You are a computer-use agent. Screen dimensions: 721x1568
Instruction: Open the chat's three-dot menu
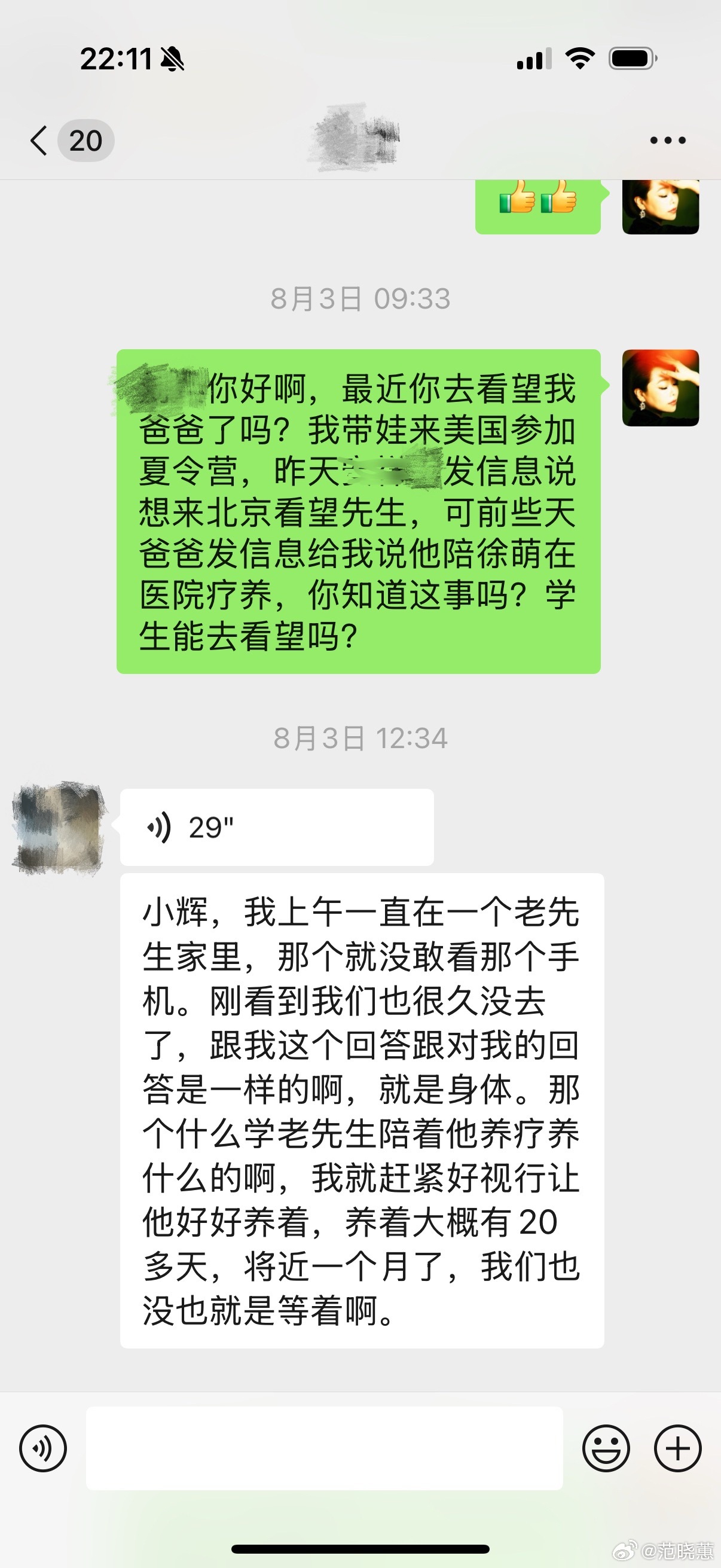tap(667, 141)
